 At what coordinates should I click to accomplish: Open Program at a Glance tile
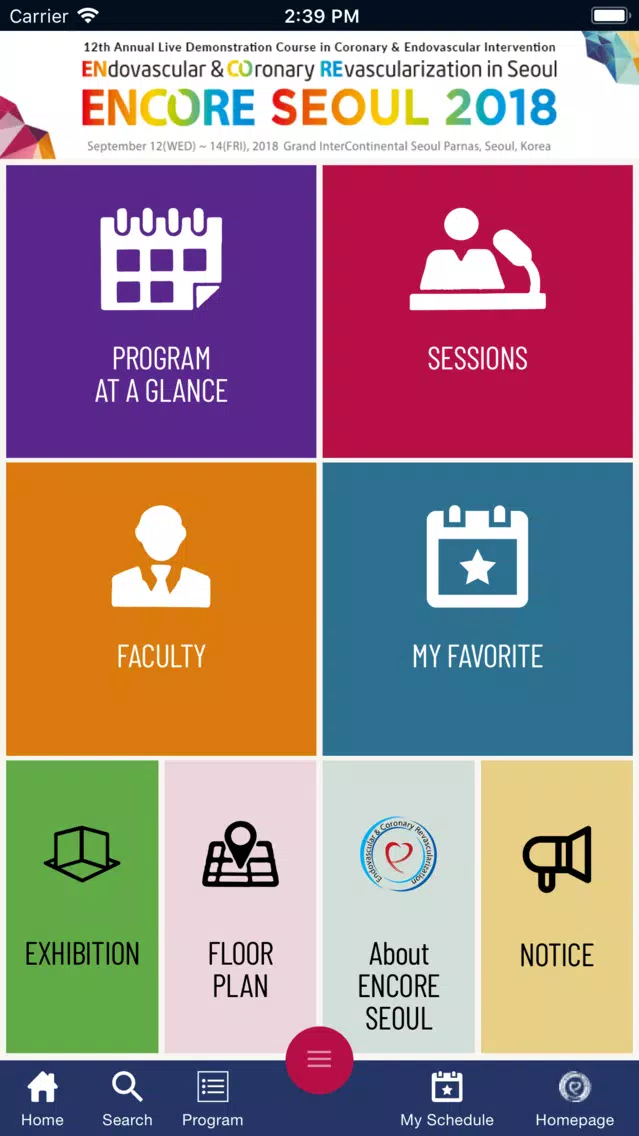[x=161, y=312]
